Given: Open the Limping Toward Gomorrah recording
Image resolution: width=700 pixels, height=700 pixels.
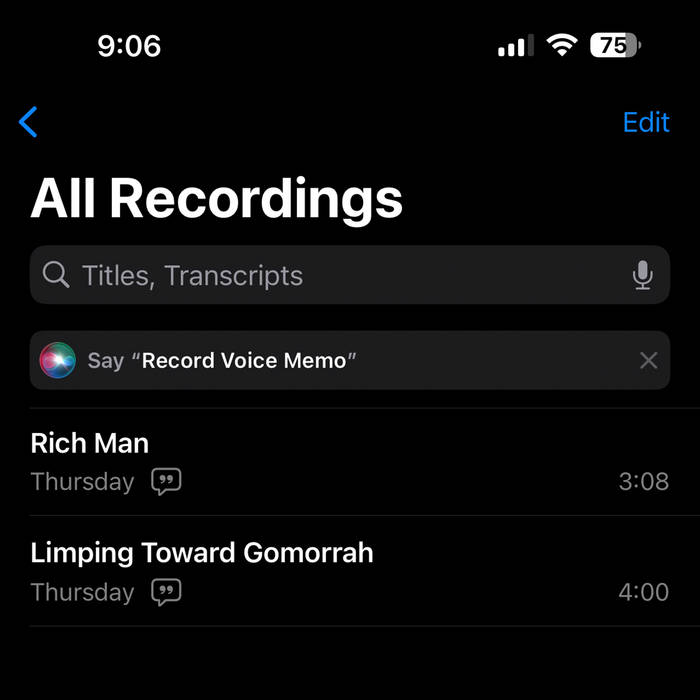Looking at the screenshot, I should click(x=350, y=571).
